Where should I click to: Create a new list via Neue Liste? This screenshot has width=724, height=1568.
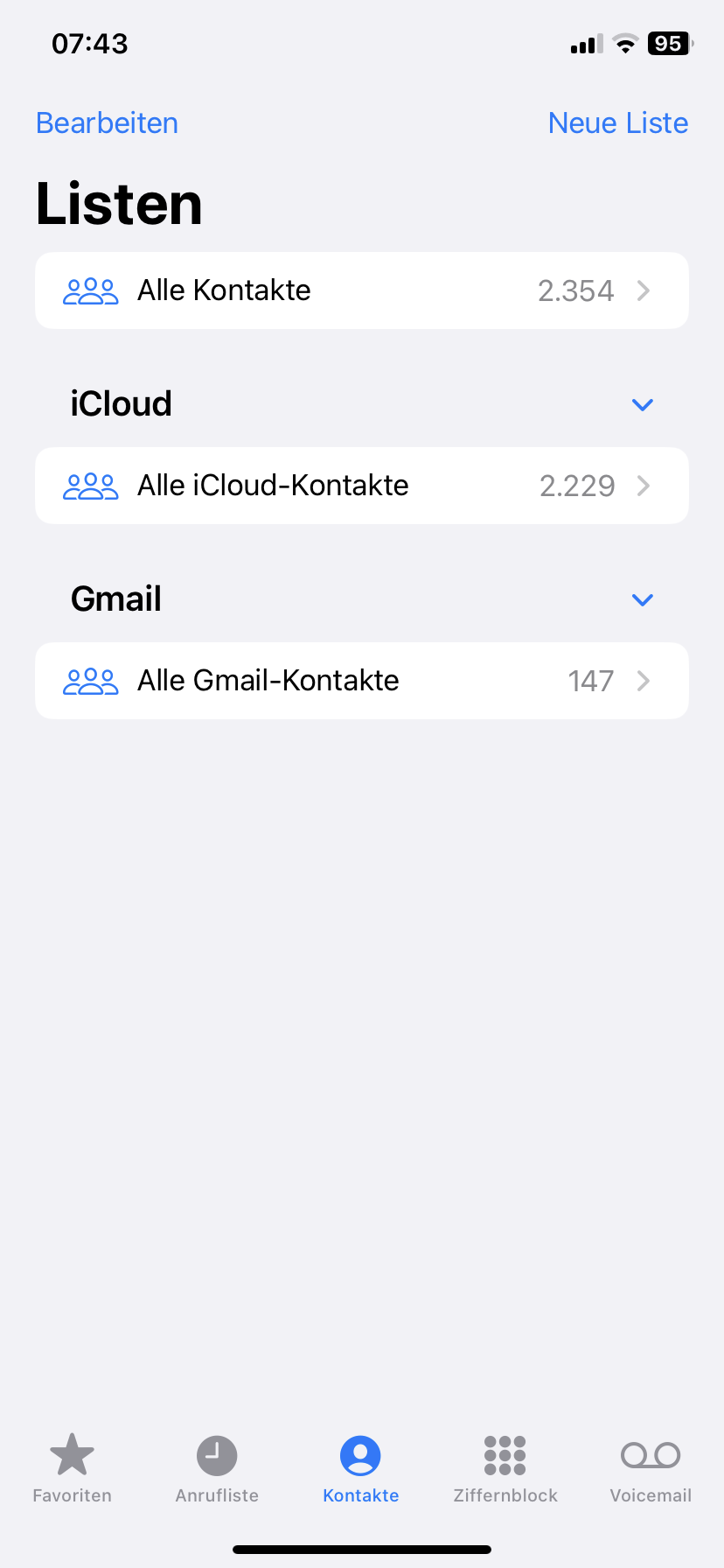tap(617, 123)
